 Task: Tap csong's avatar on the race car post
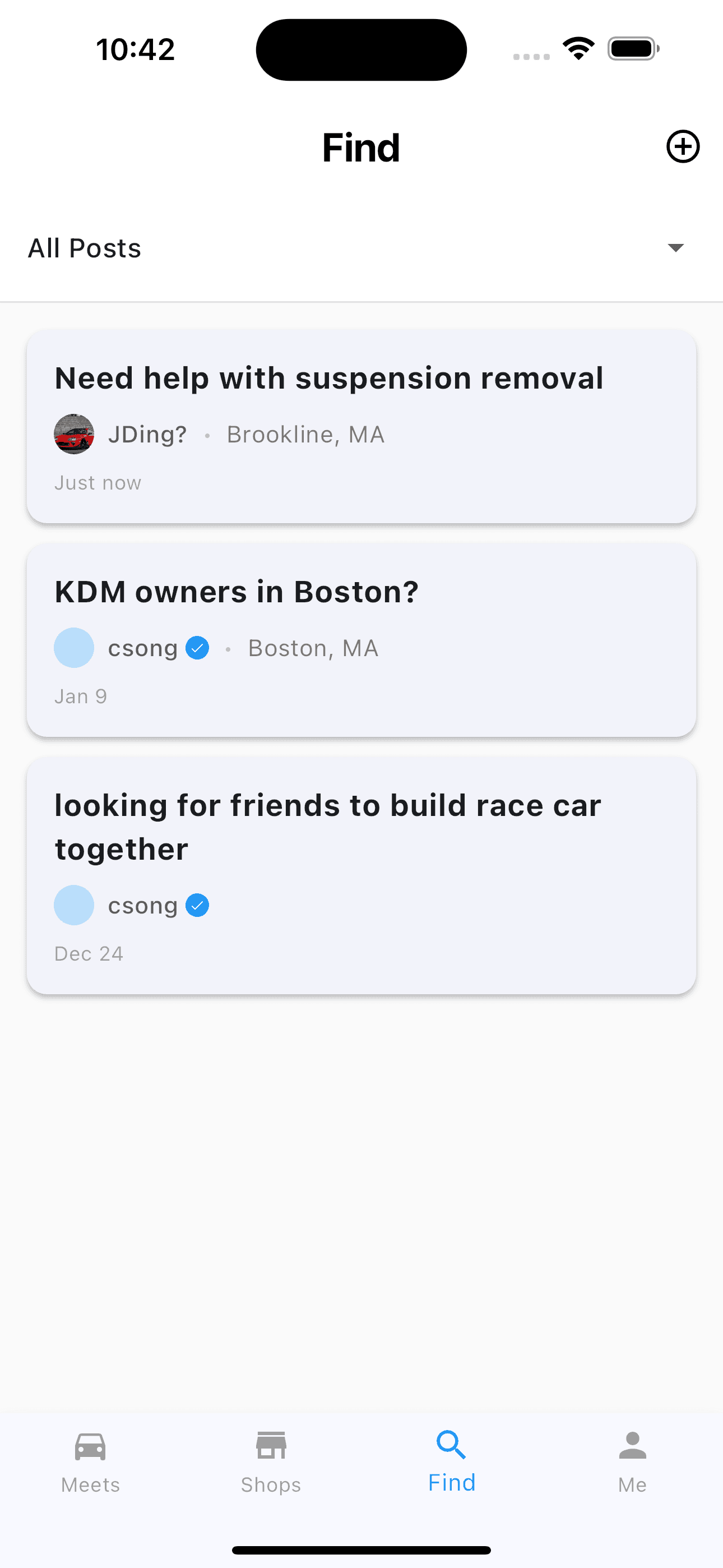(x=73, y=905)
